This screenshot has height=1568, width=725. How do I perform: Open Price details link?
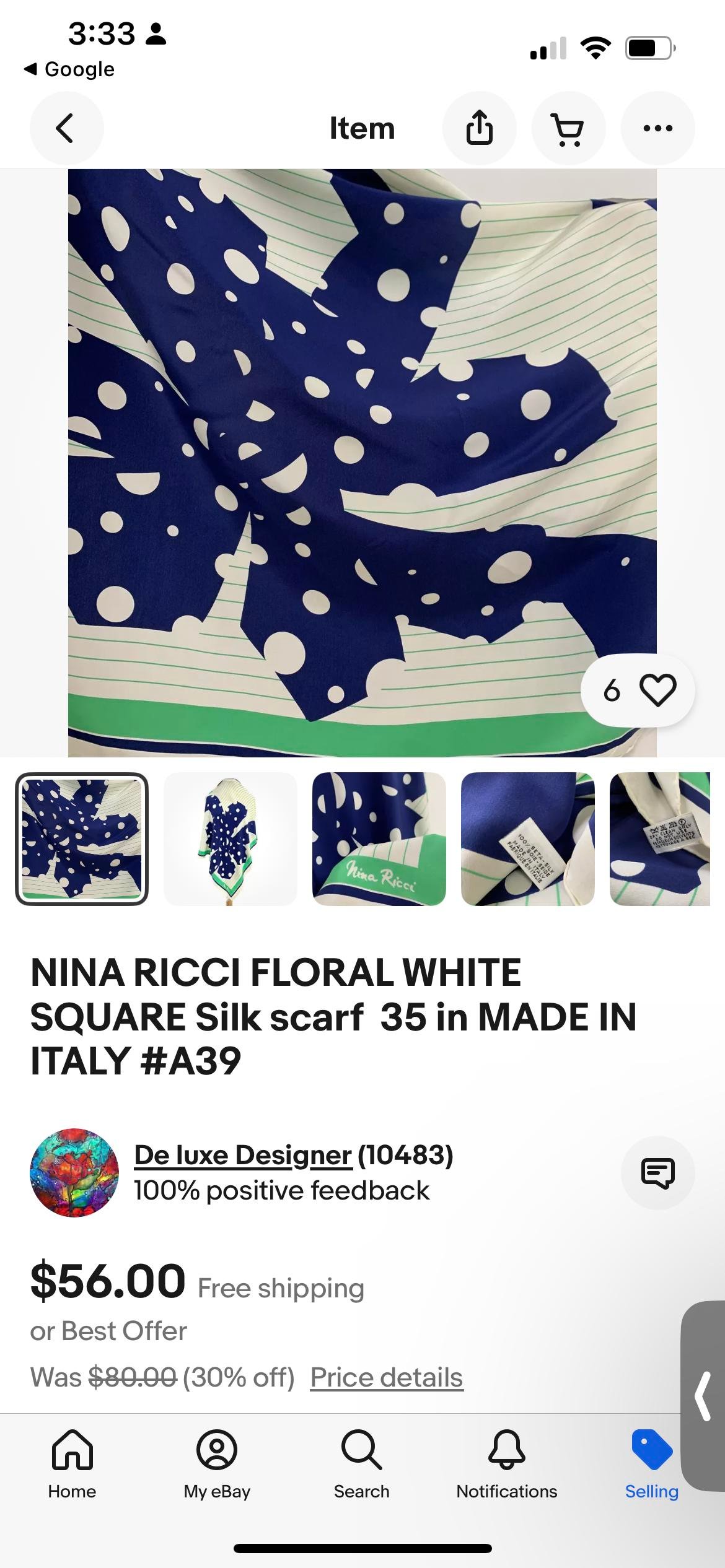387,1377
